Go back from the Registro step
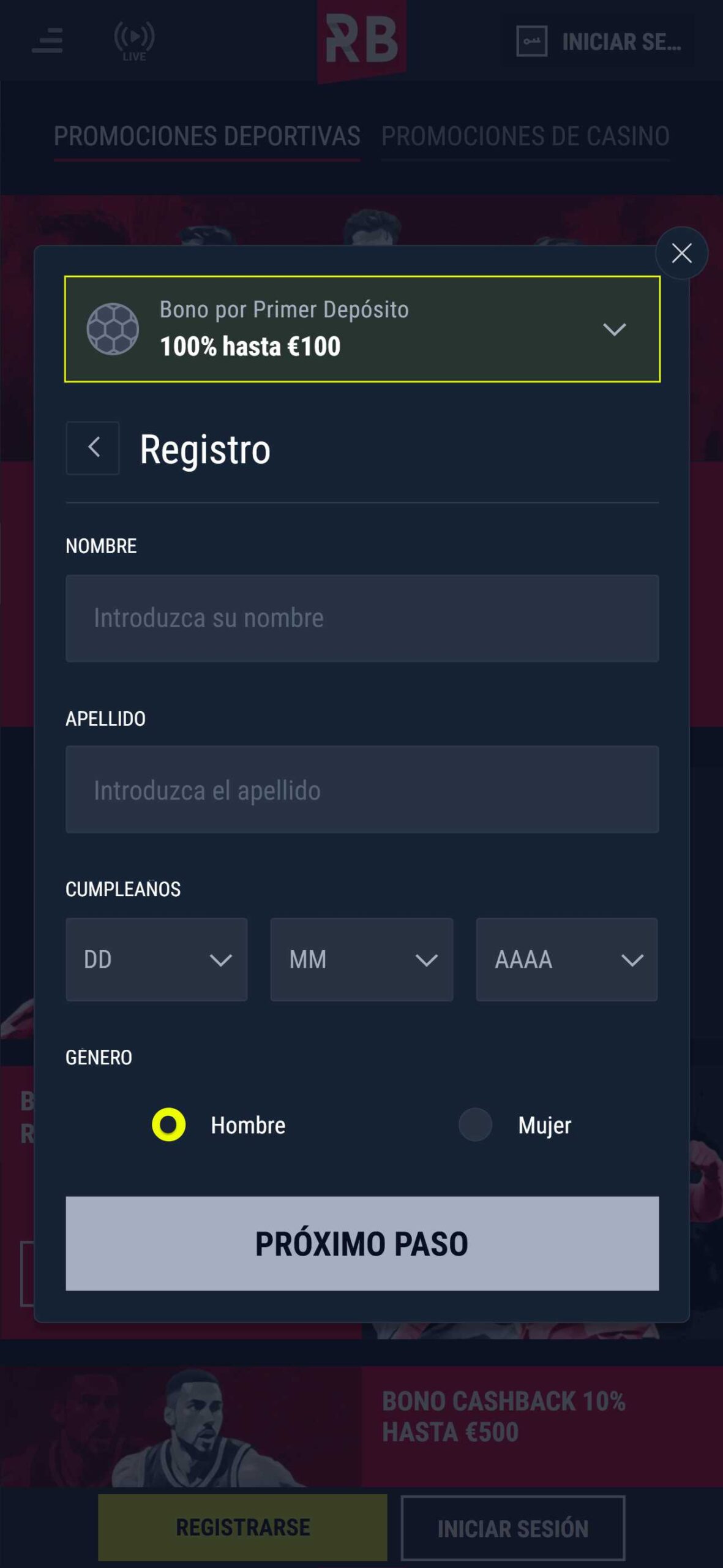This screenshot has width=723, height=1568. pyautogui.click(x=92, y=448)
